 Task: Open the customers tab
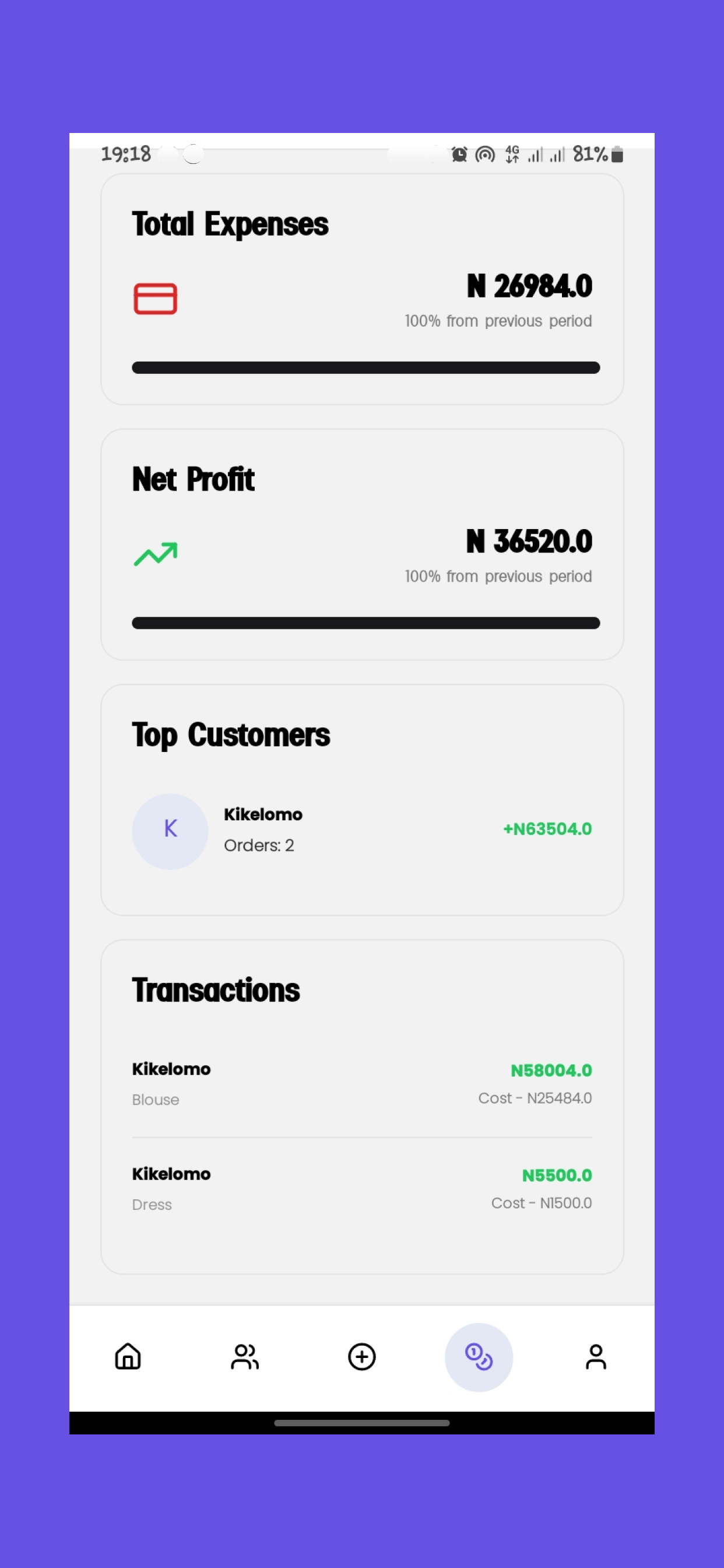click(x=245, y=1356)
